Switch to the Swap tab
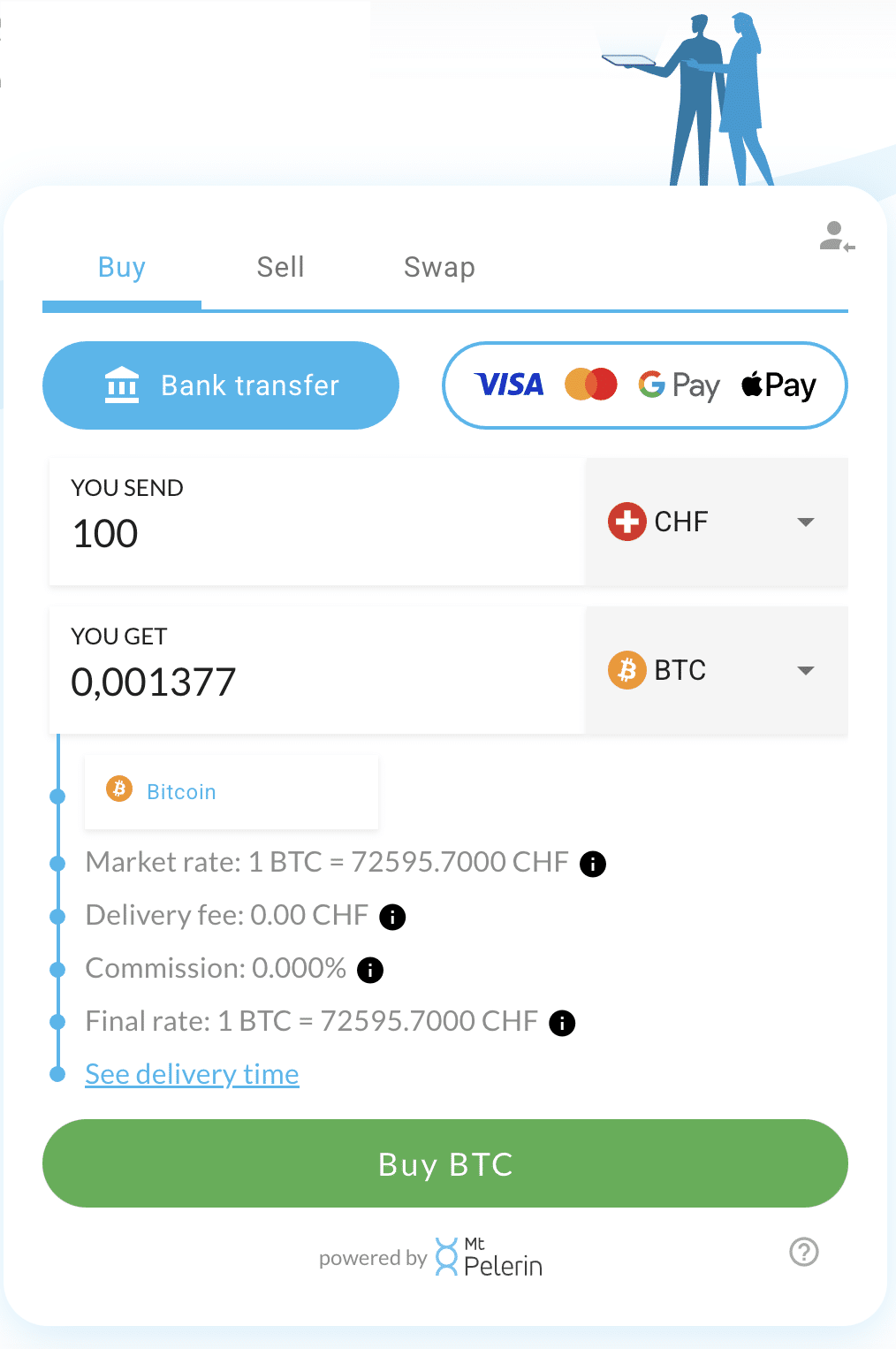 coord(439,267)
